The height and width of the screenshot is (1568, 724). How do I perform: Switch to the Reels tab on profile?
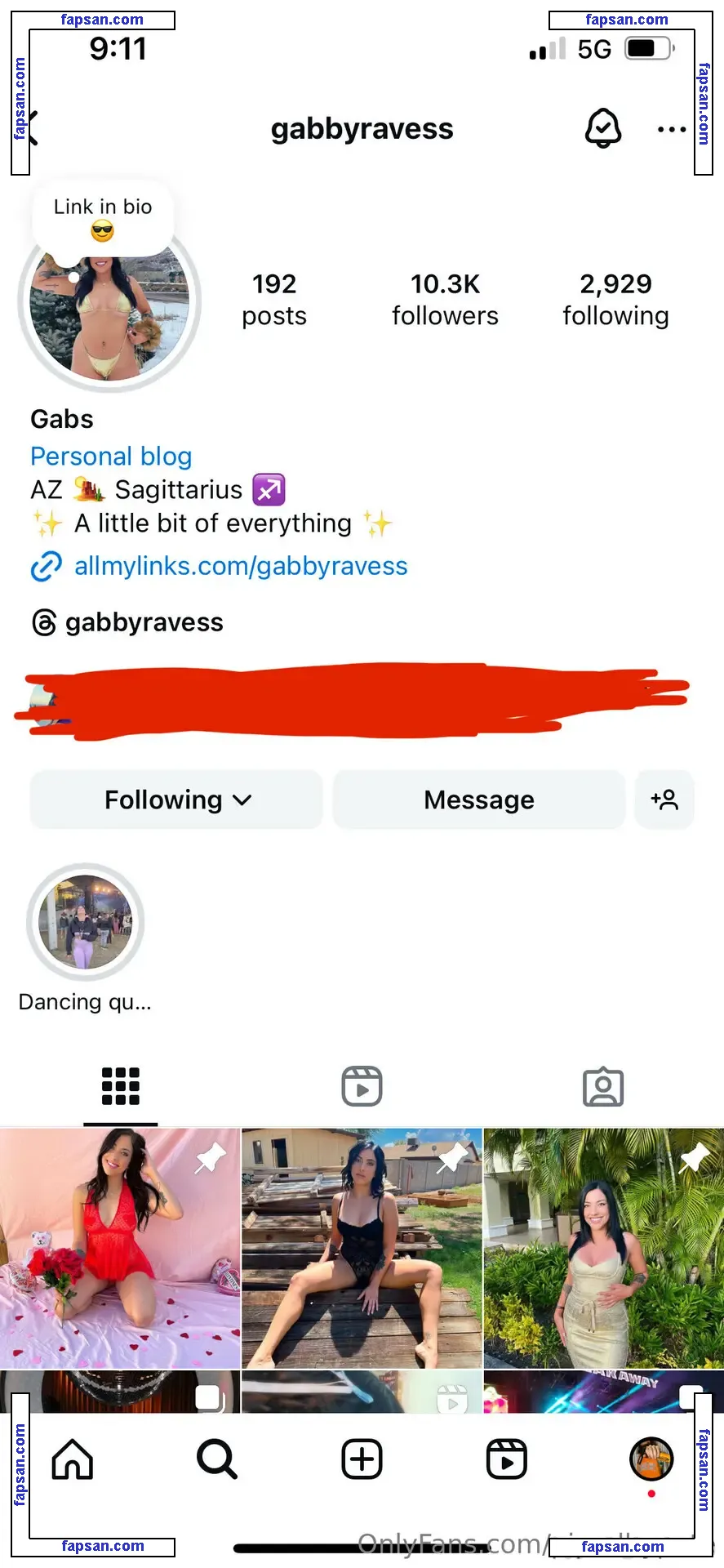pyautogui.click(x=362, y=1087)
